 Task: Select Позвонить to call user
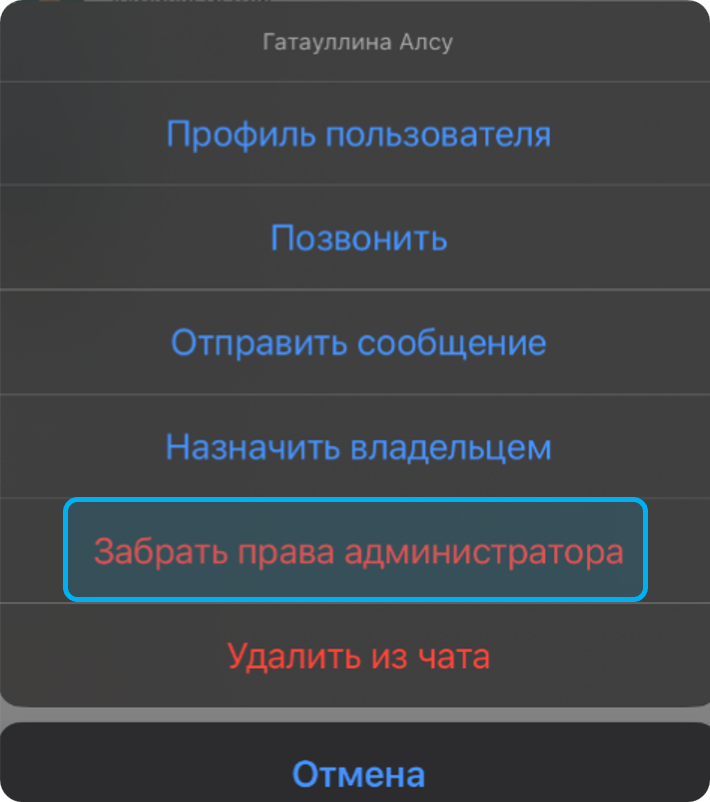click(358, 239)
